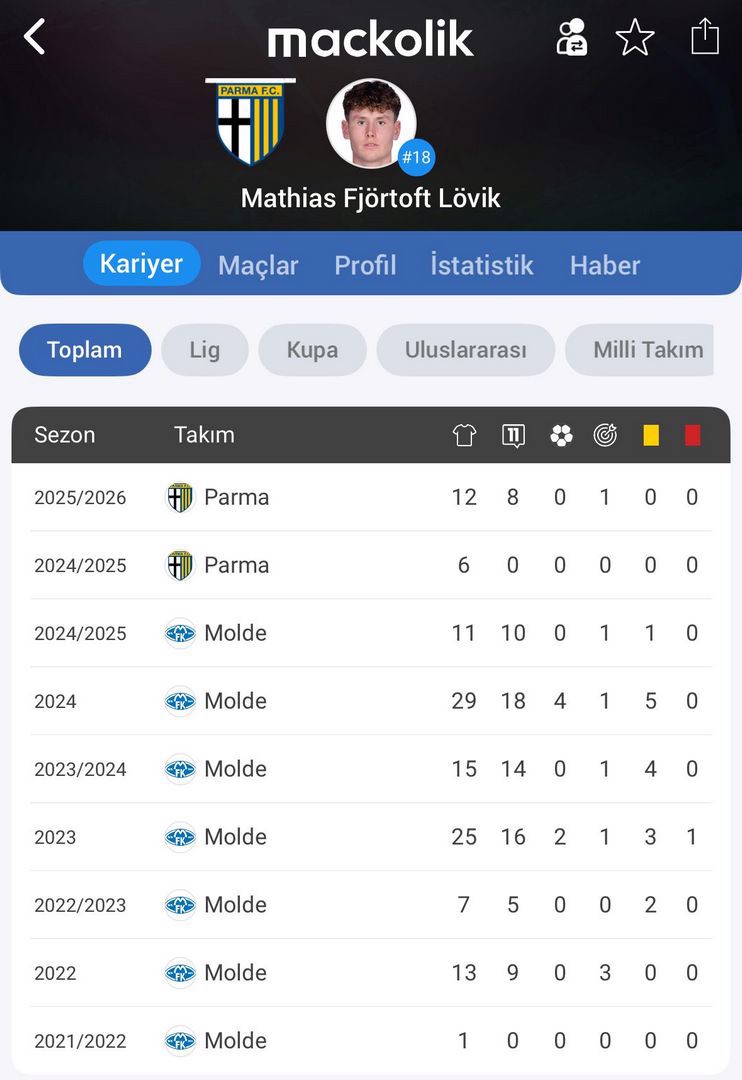
Task: Open the Parma F.C. team crest
Action: pyautogui.click(x=250, y=121)
